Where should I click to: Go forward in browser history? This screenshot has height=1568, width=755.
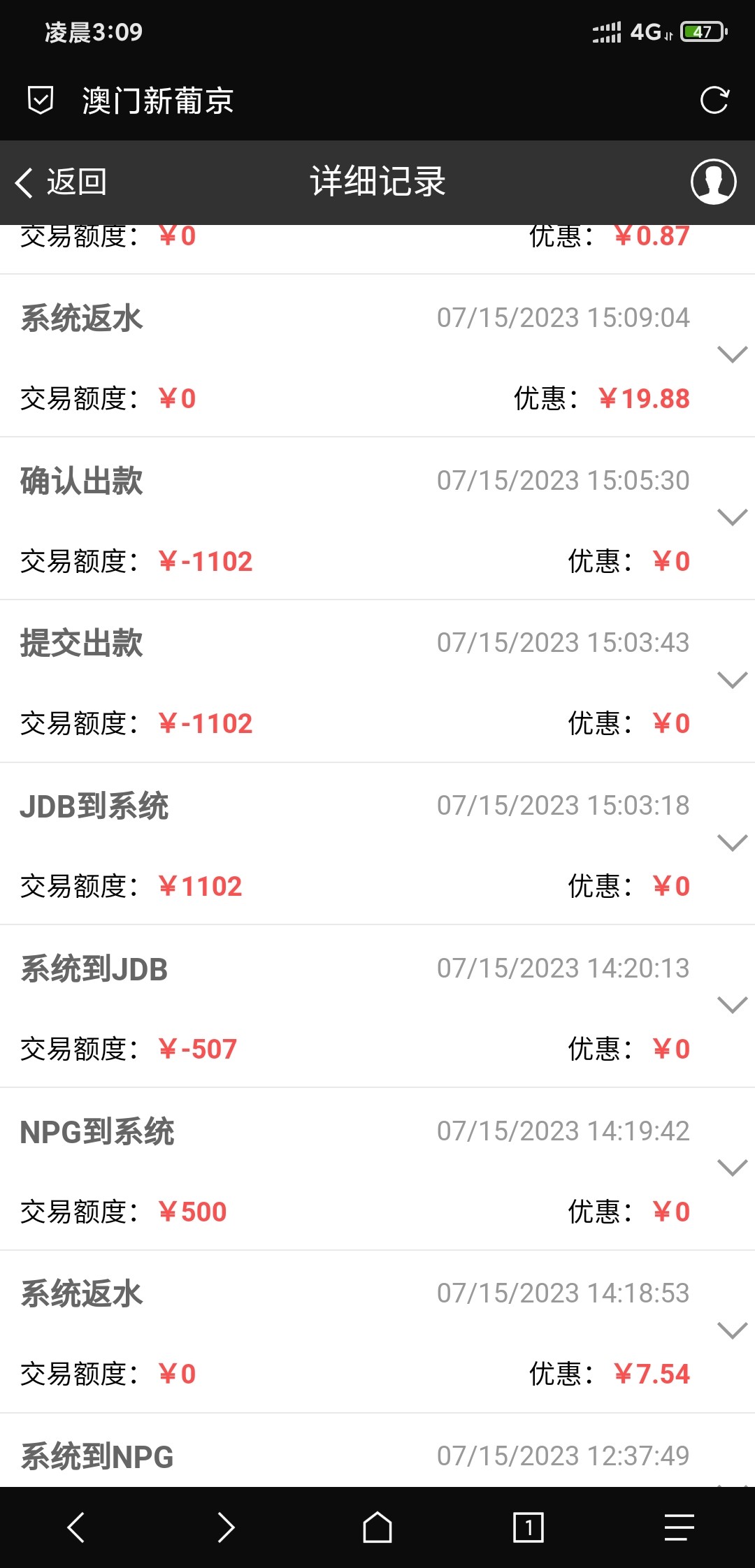coord(226,1527)
